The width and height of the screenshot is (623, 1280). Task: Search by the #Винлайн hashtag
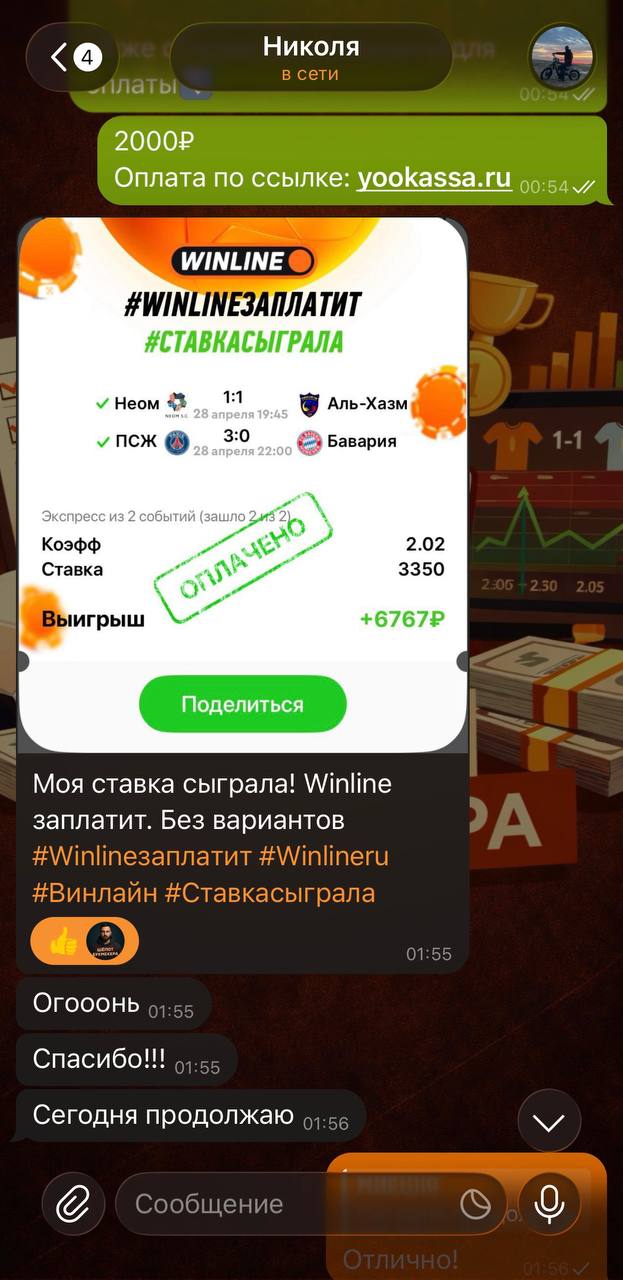[94, 892]
